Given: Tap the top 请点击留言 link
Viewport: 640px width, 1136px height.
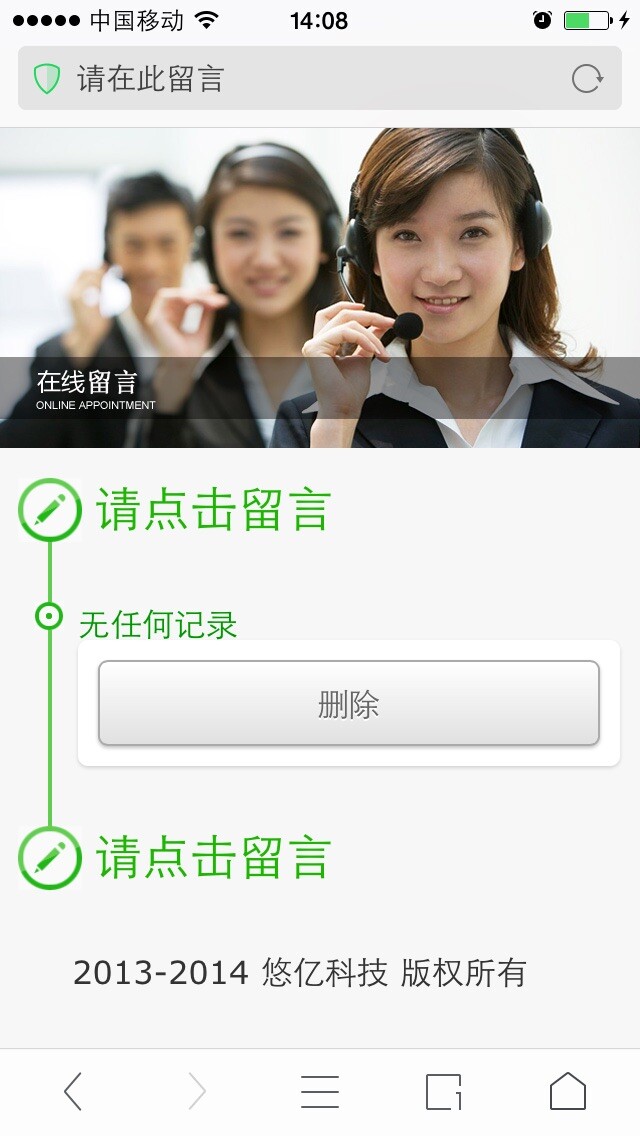Looking at the screenshot, I should 212,510.
